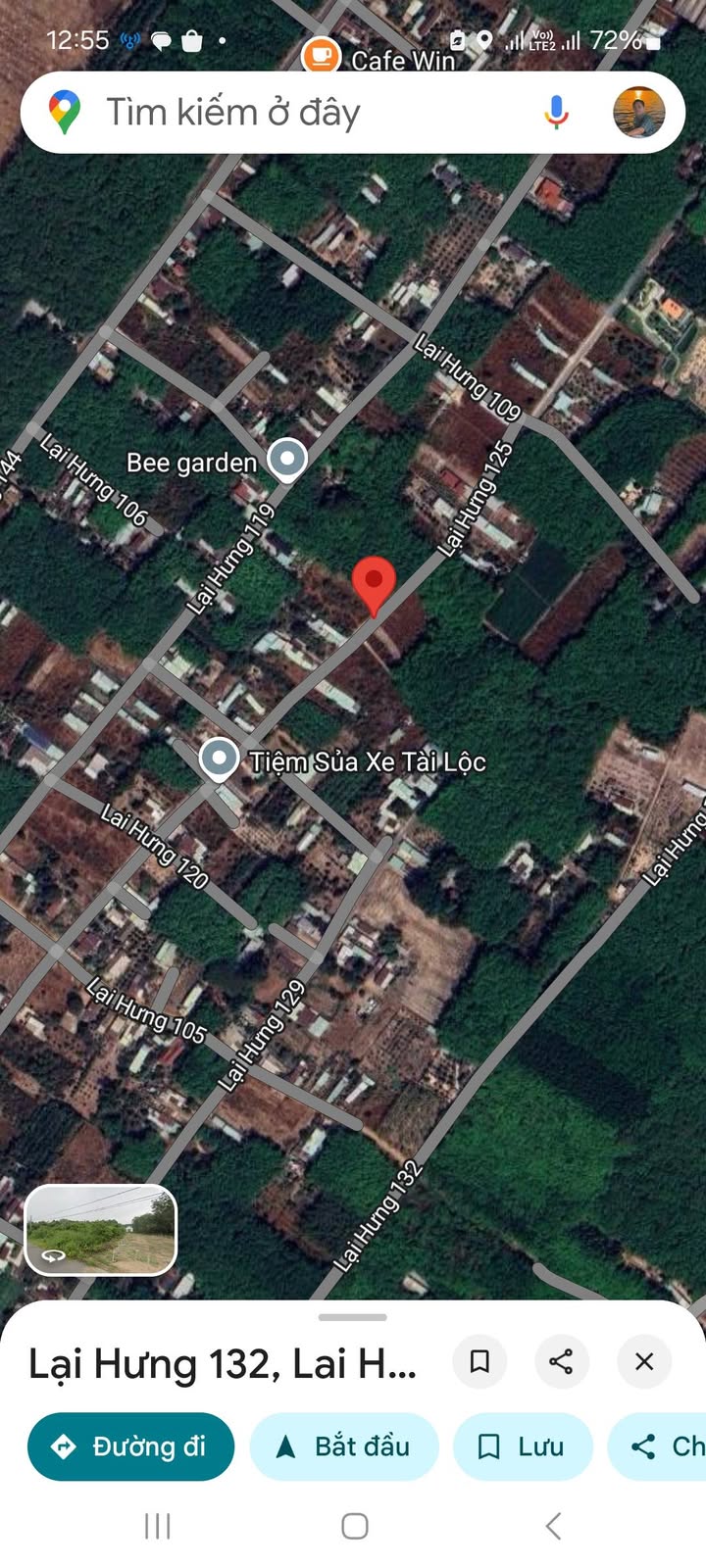Start voice search with the microphone
Image resolution: width=706 pixels, height=1568 pixels.
point(556,113)
